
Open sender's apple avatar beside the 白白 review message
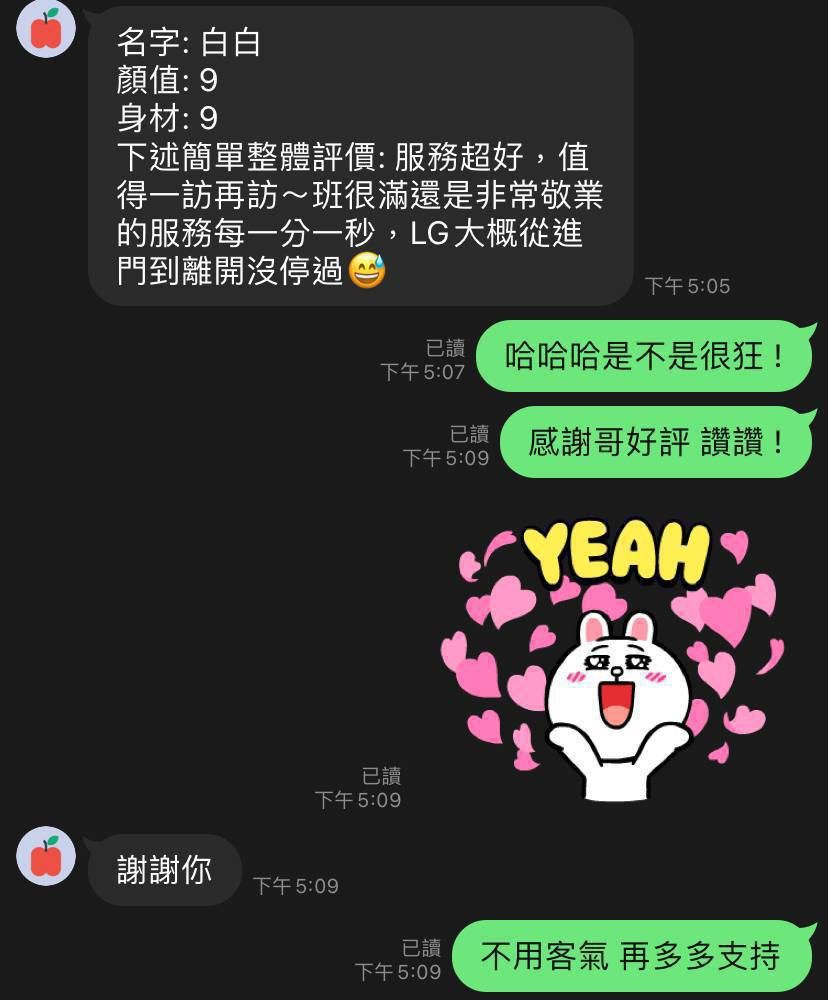(46, 29)
